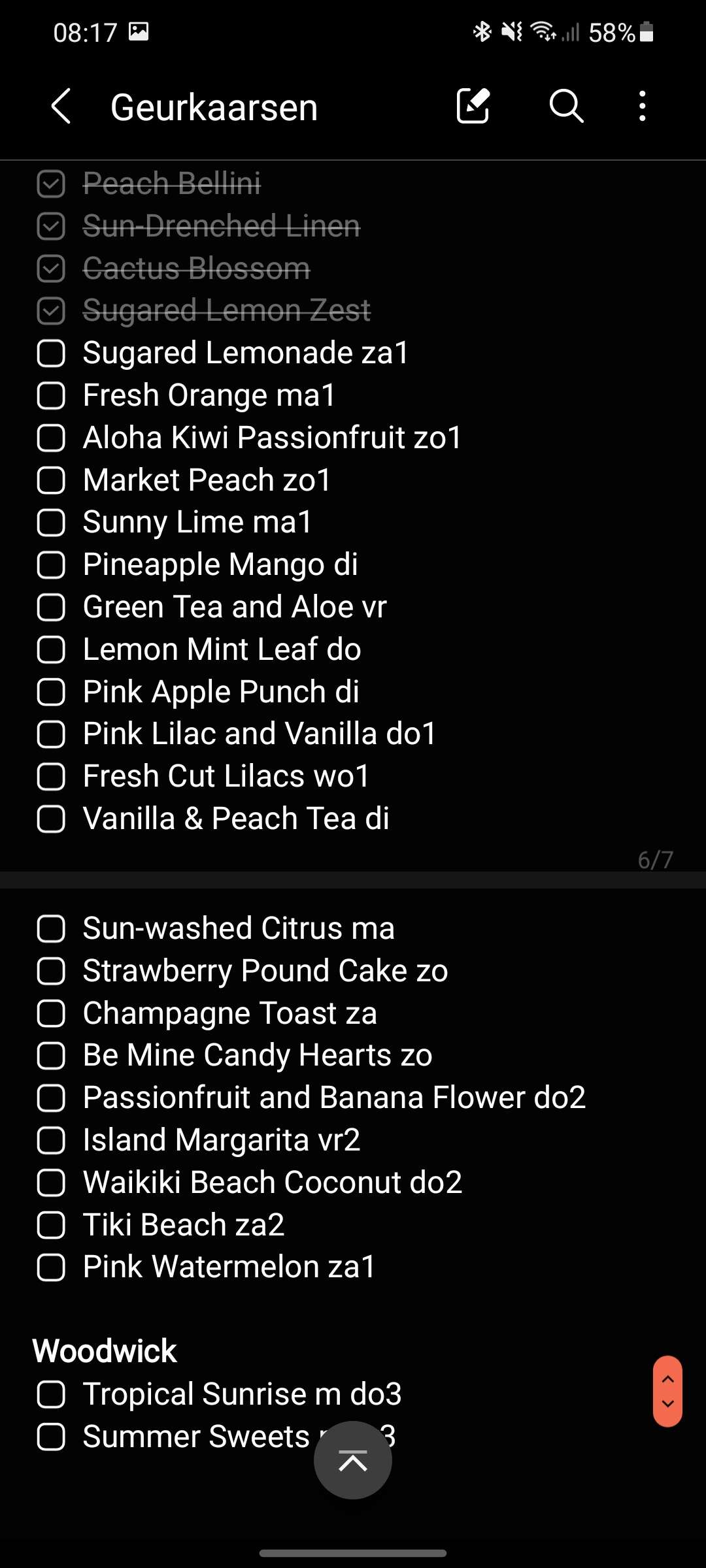Mark Tiki Beach za2 as done
Screen dimensions: 706x1568
pyautogui.click(x=51, y=1226)
